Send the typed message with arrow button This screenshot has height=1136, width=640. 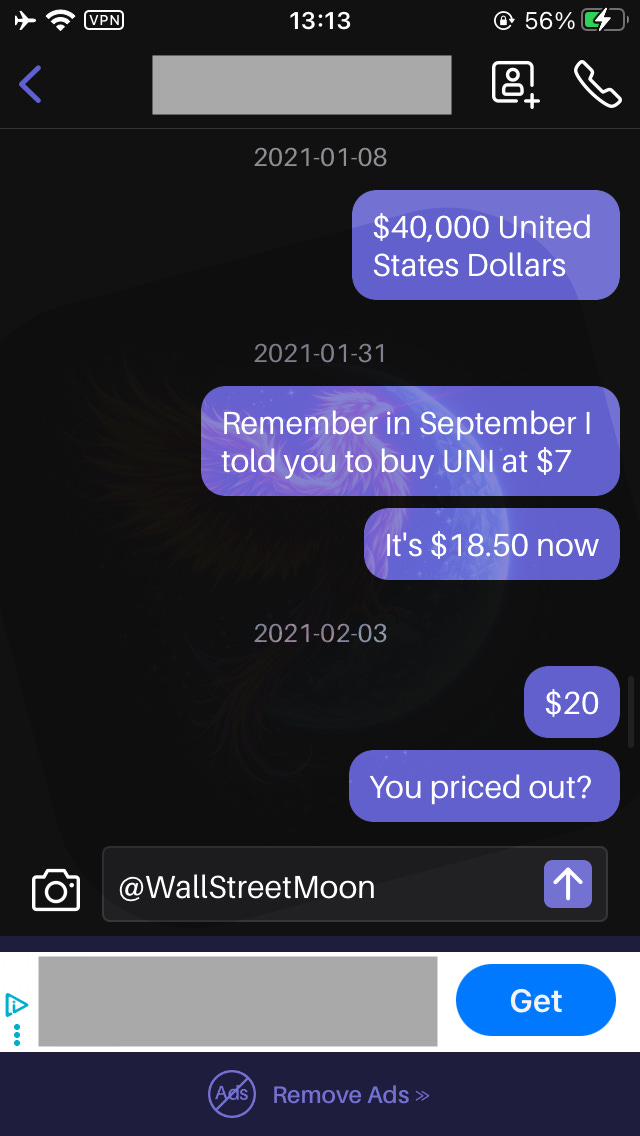[568, 884]
